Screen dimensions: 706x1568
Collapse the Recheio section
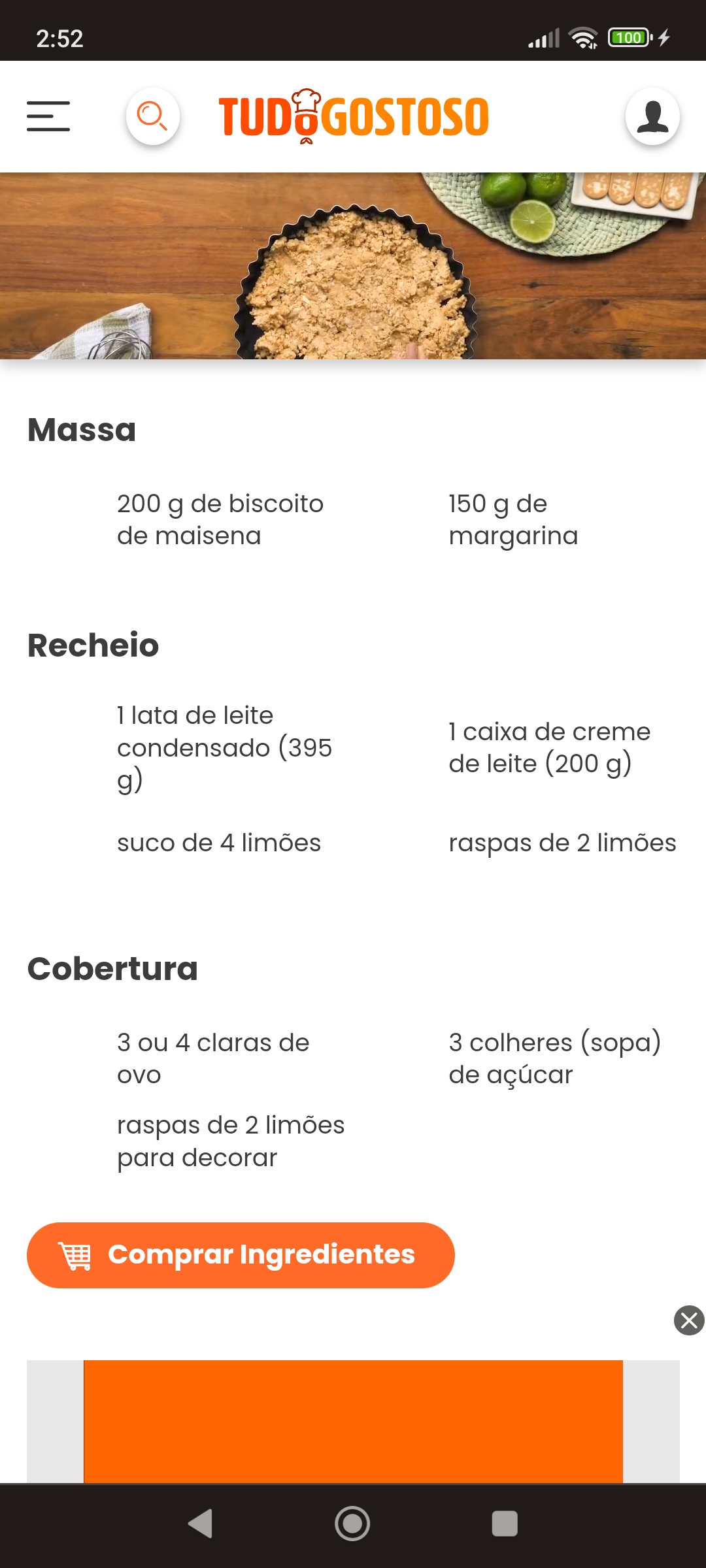click(x=92, y=646)
